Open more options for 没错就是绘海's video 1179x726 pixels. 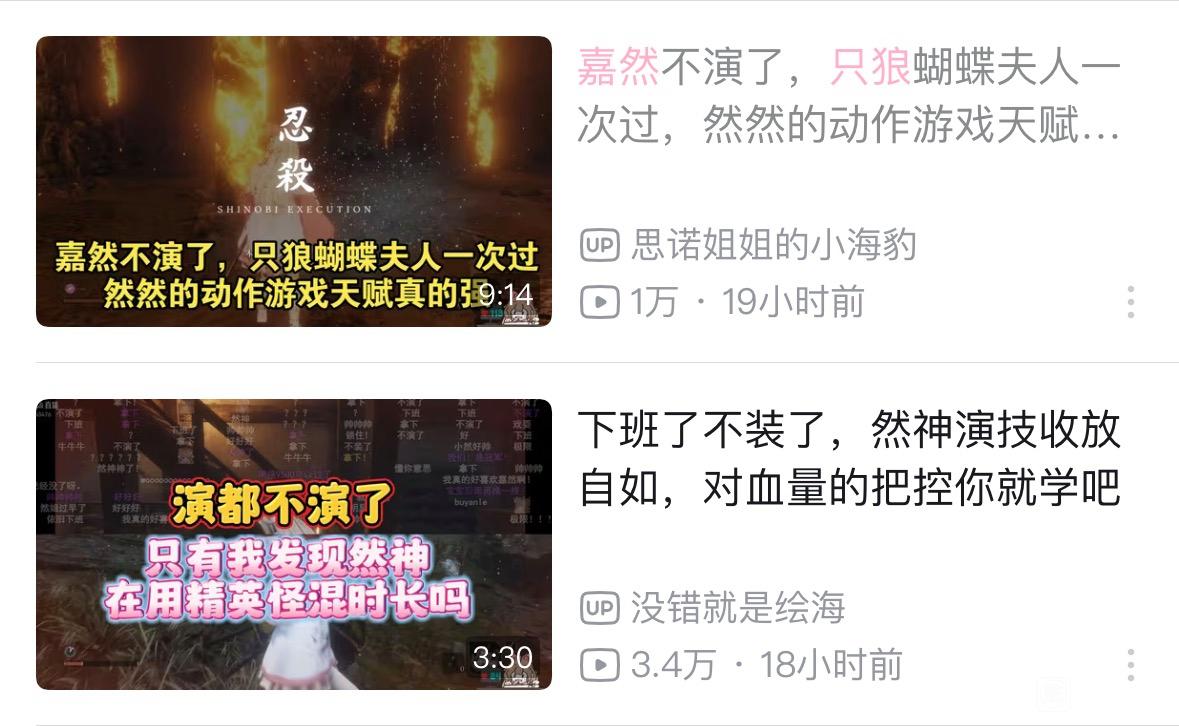(1130, 665)
